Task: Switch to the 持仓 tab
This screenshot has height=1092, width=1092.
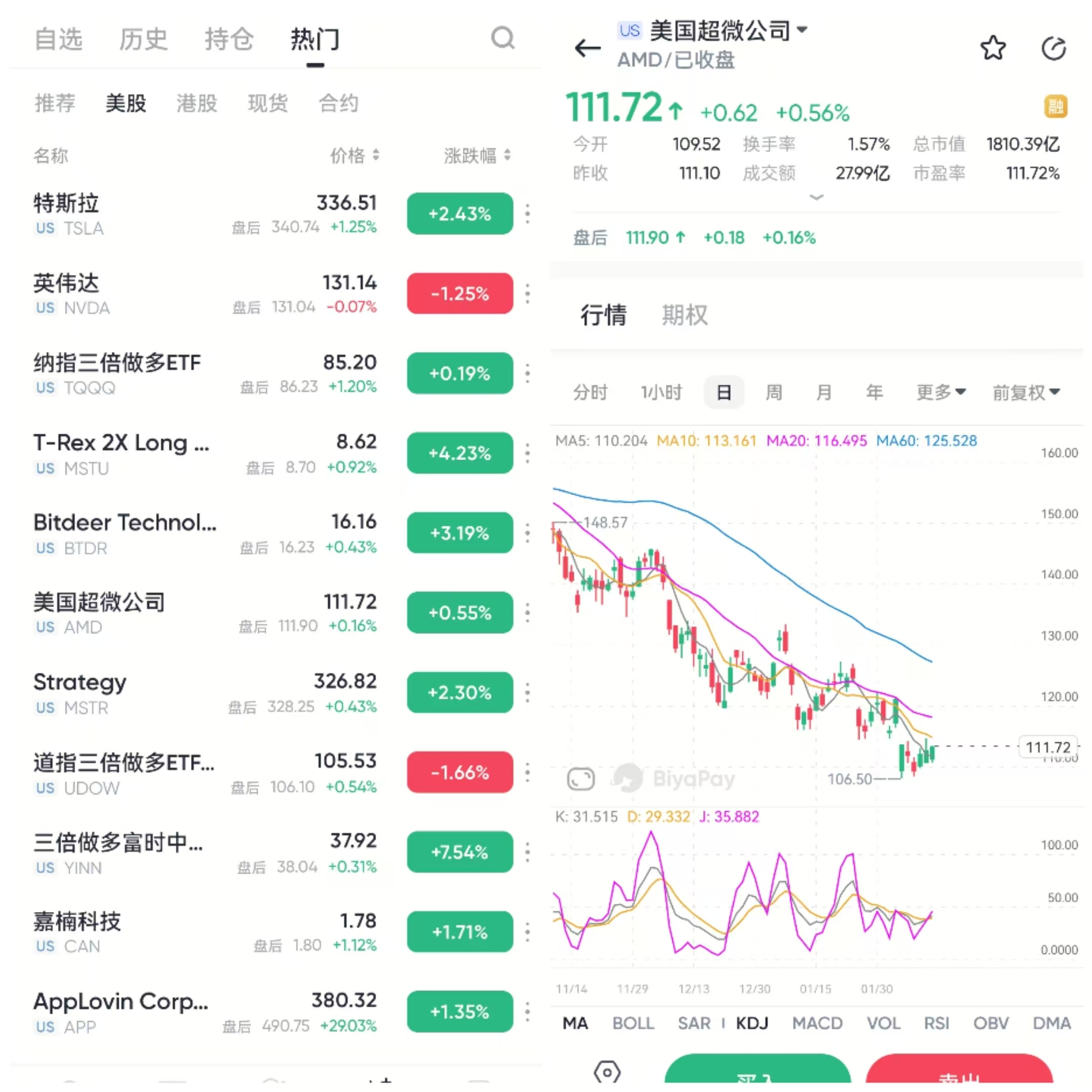Action: pos(229,39)
